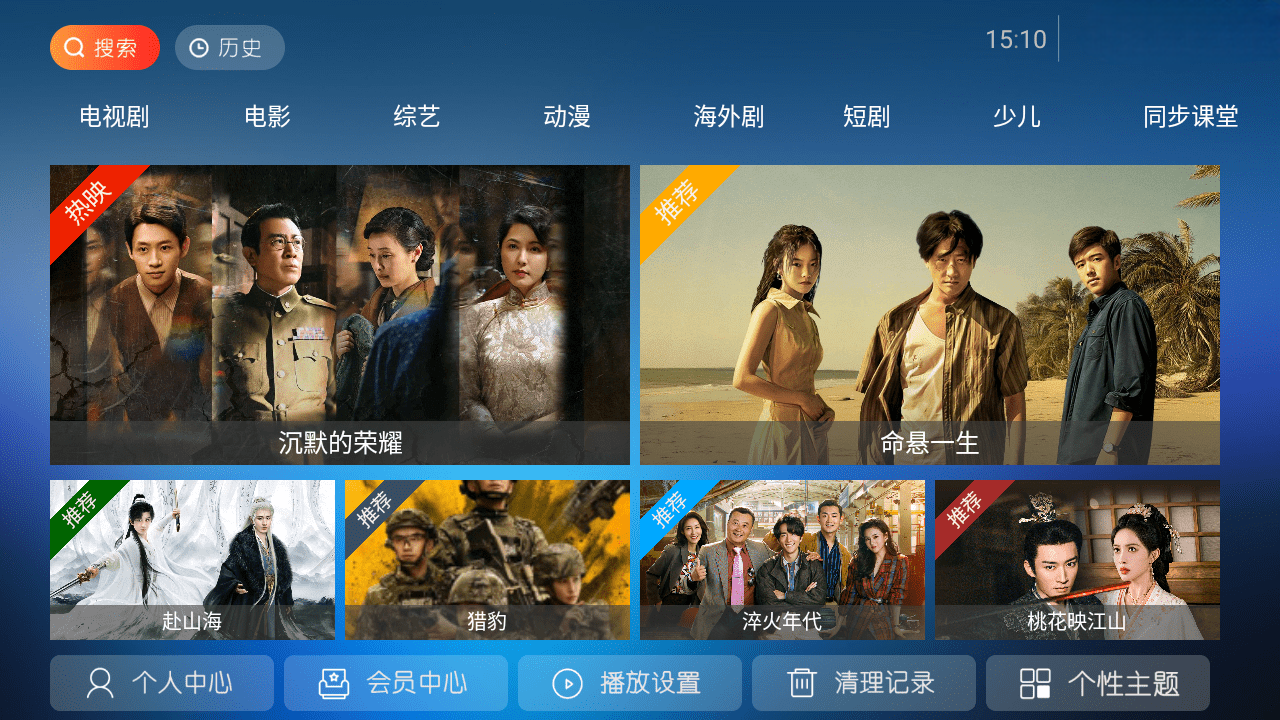
Task: Open 桃花映江山 drama card
Action: (x=1077, y=560)
